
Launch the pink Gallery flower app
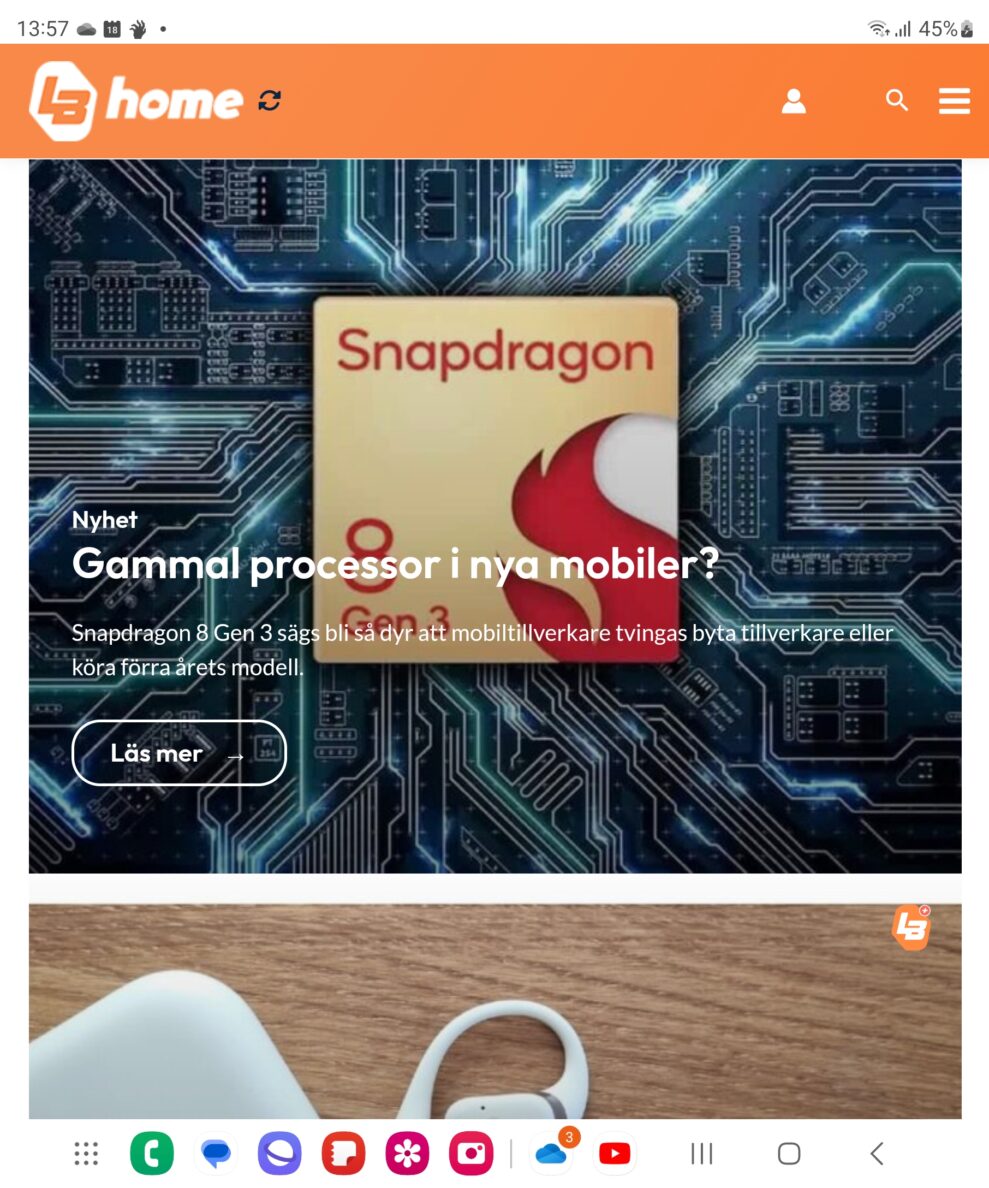click(x=407, y=1154)
